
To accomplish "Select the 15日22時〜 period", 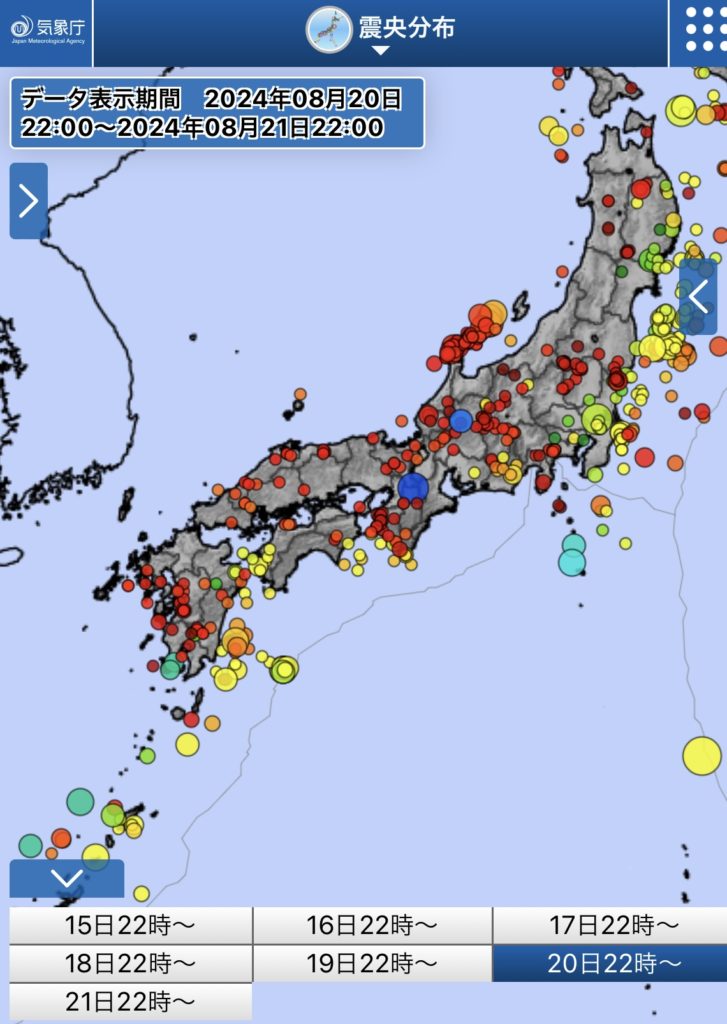I will 130,925.
